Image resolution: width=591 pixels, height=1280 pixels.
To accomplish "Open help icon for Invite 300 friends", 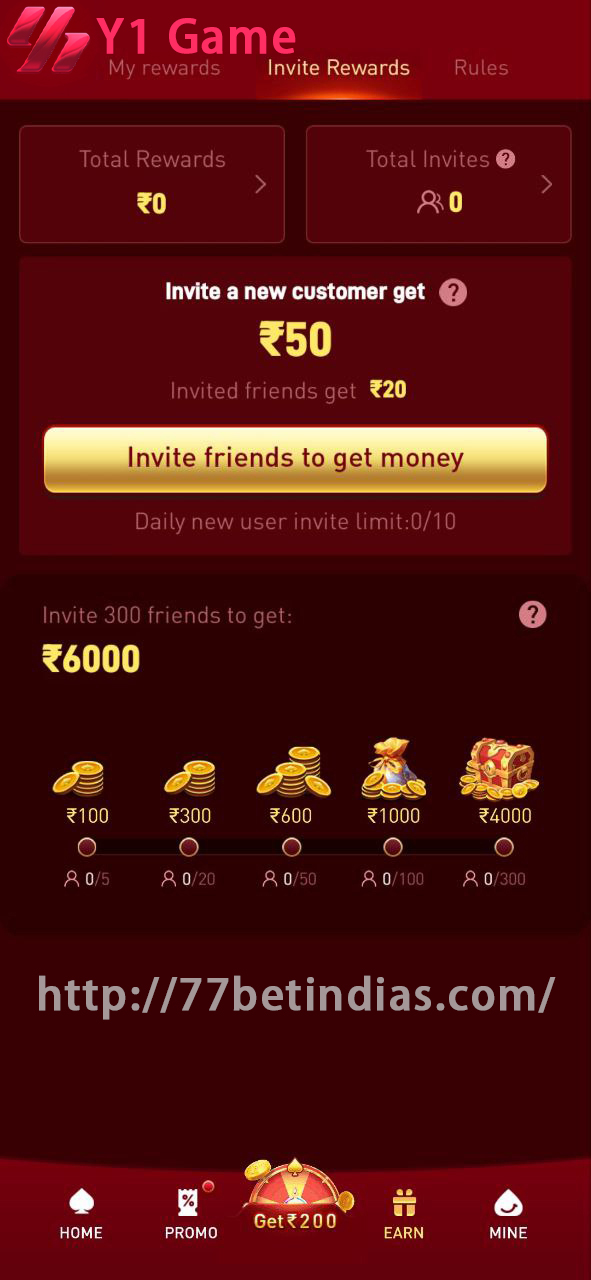I will pos(533,615).
